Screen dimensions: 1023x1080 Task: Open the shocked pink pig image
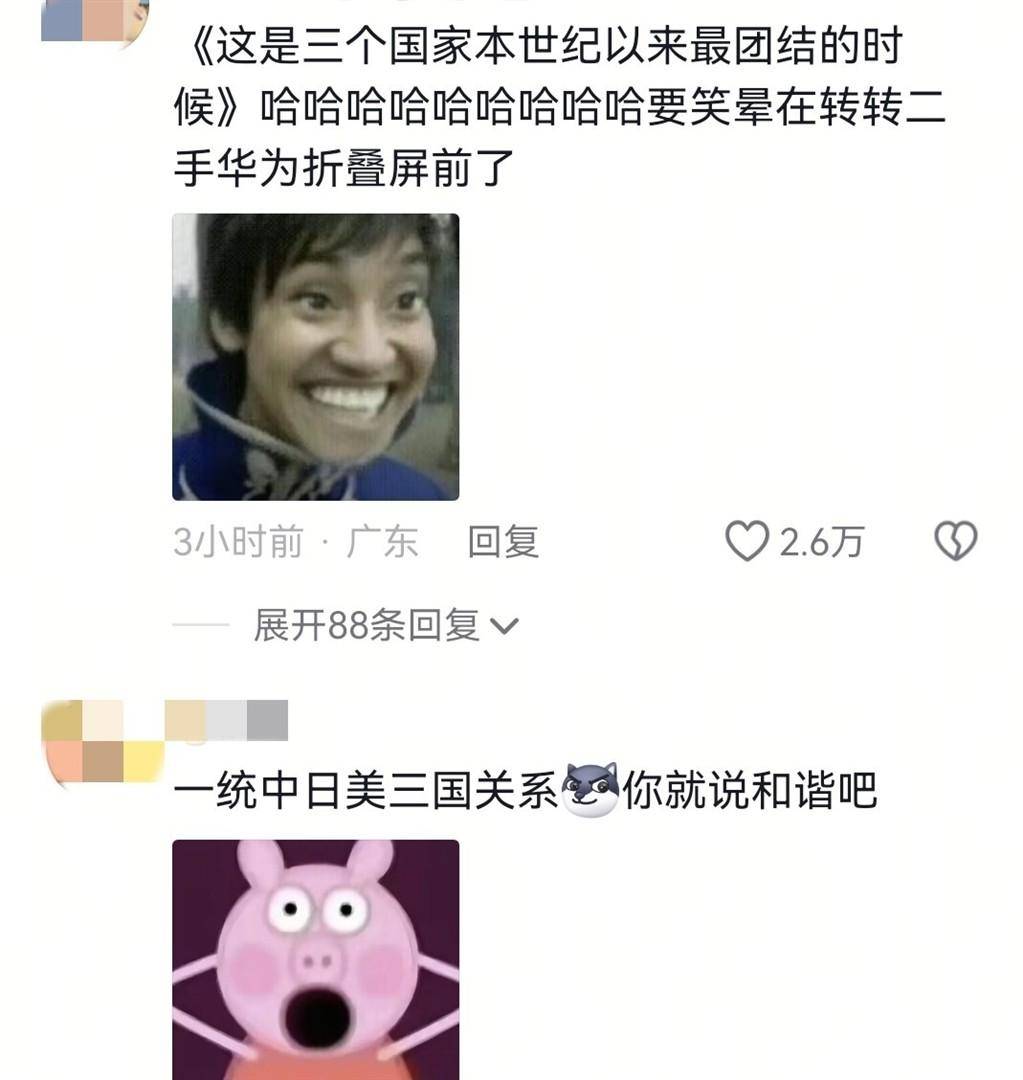(x=315, y=958)
